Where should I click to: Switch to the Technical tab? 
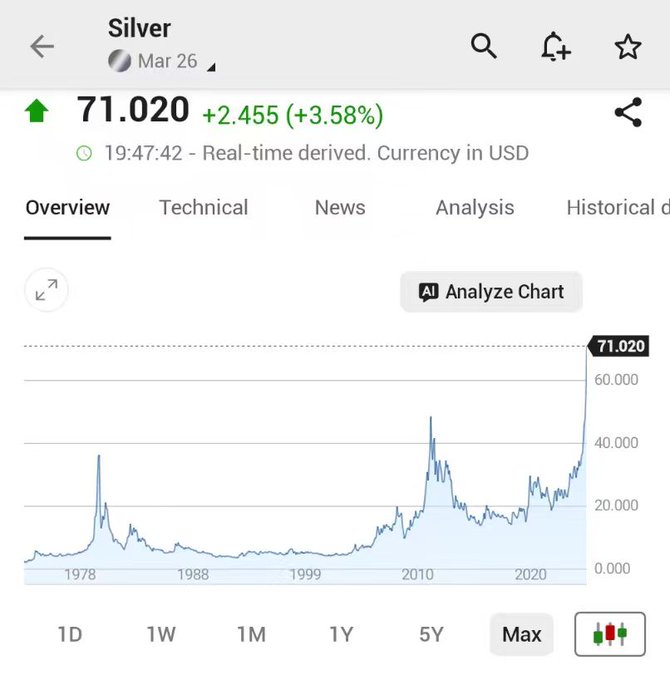click(203, 208)
